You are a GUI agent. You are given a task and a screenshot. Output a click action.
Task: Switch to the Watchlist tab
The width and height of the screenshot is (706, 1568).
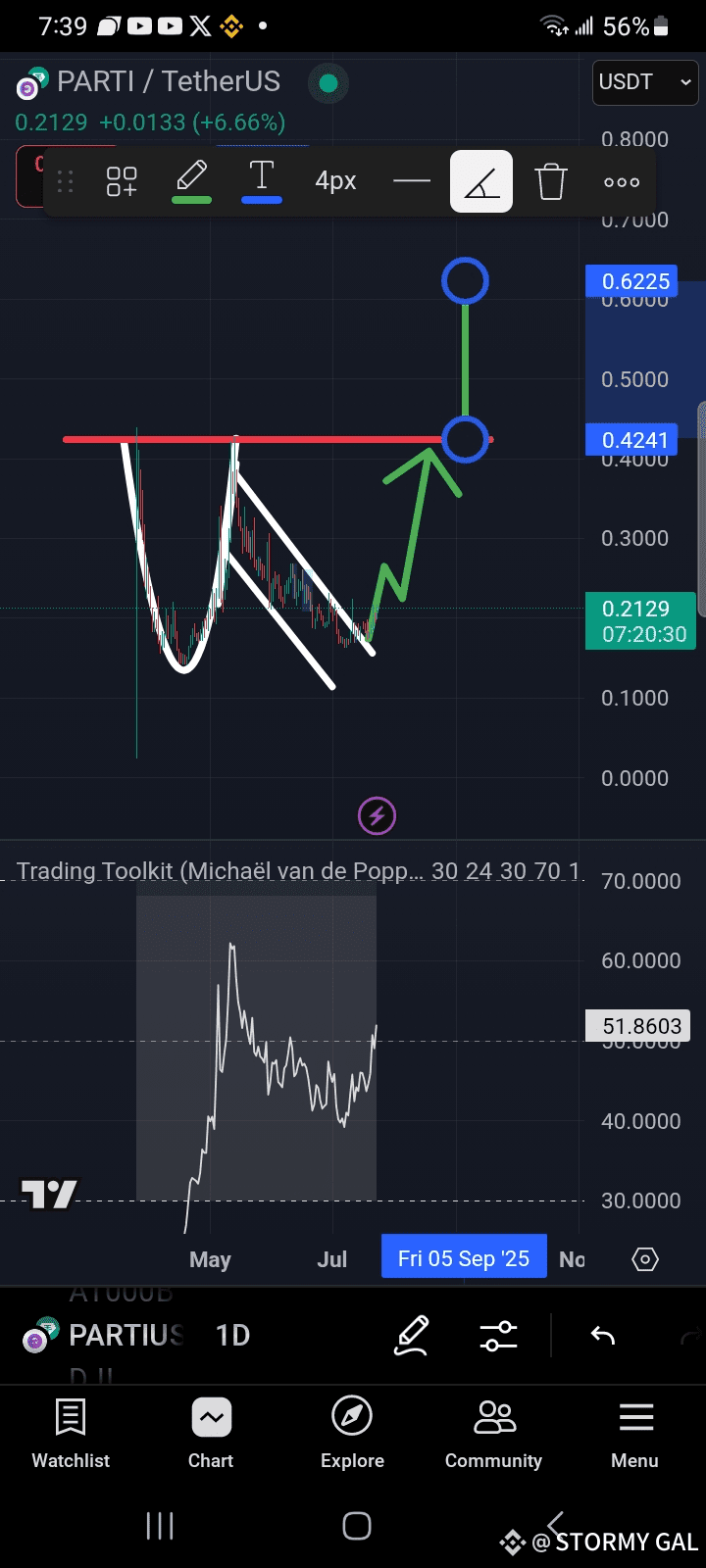pyautogui.click(x=71, y=1434)
